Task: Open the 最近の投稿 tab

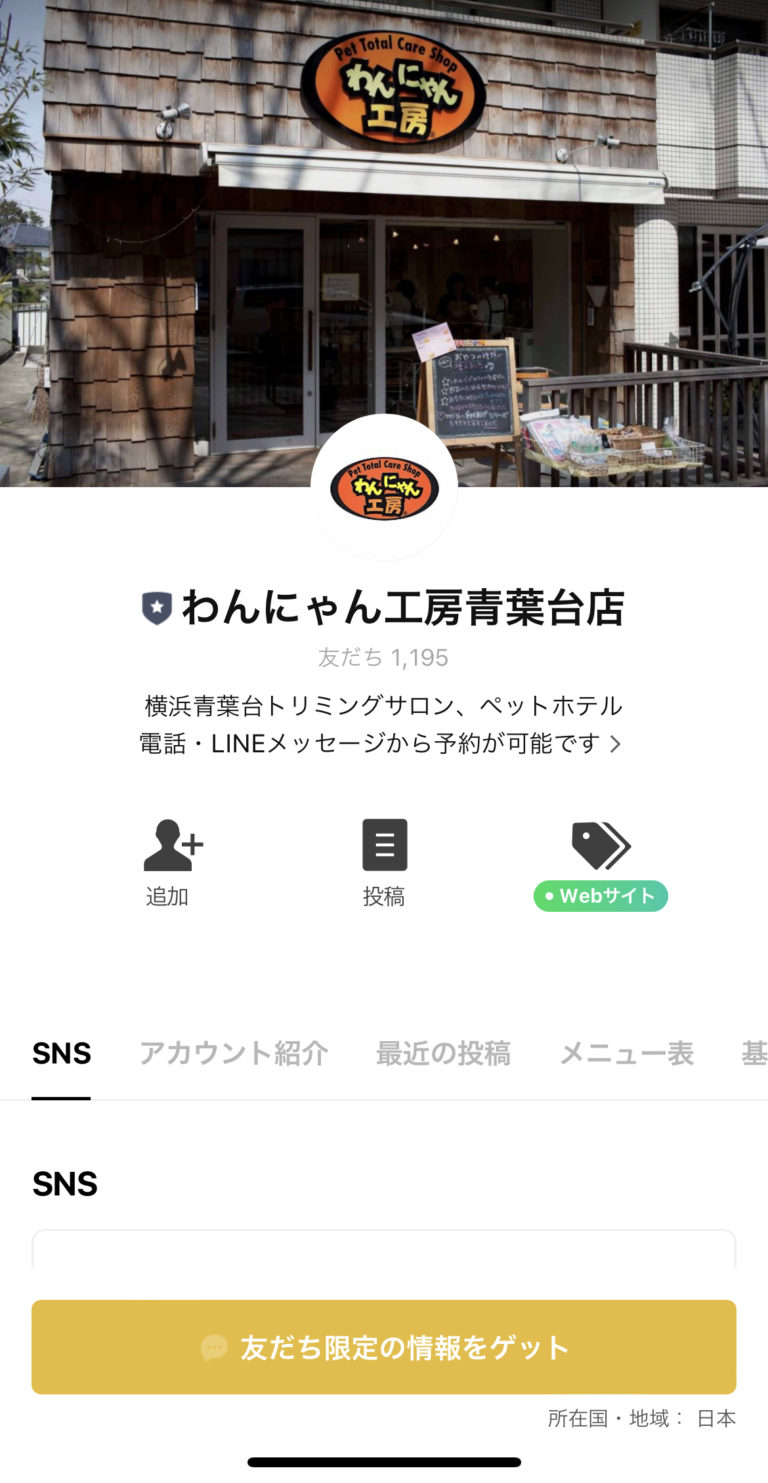Action: [443, 1052]
